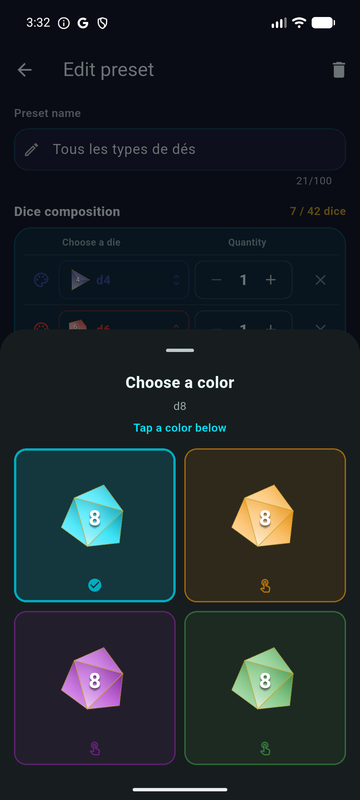This screenshot has width=360, height=800.
Task: Select the cyan d8 color
Action: [x=95, y=525]
